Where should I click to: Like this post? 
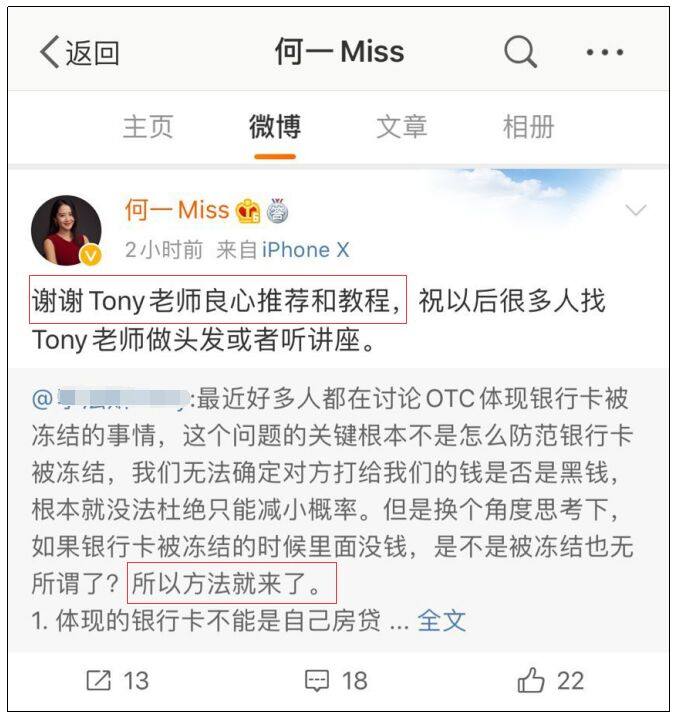pyautogui.click(x=552, y=681)
